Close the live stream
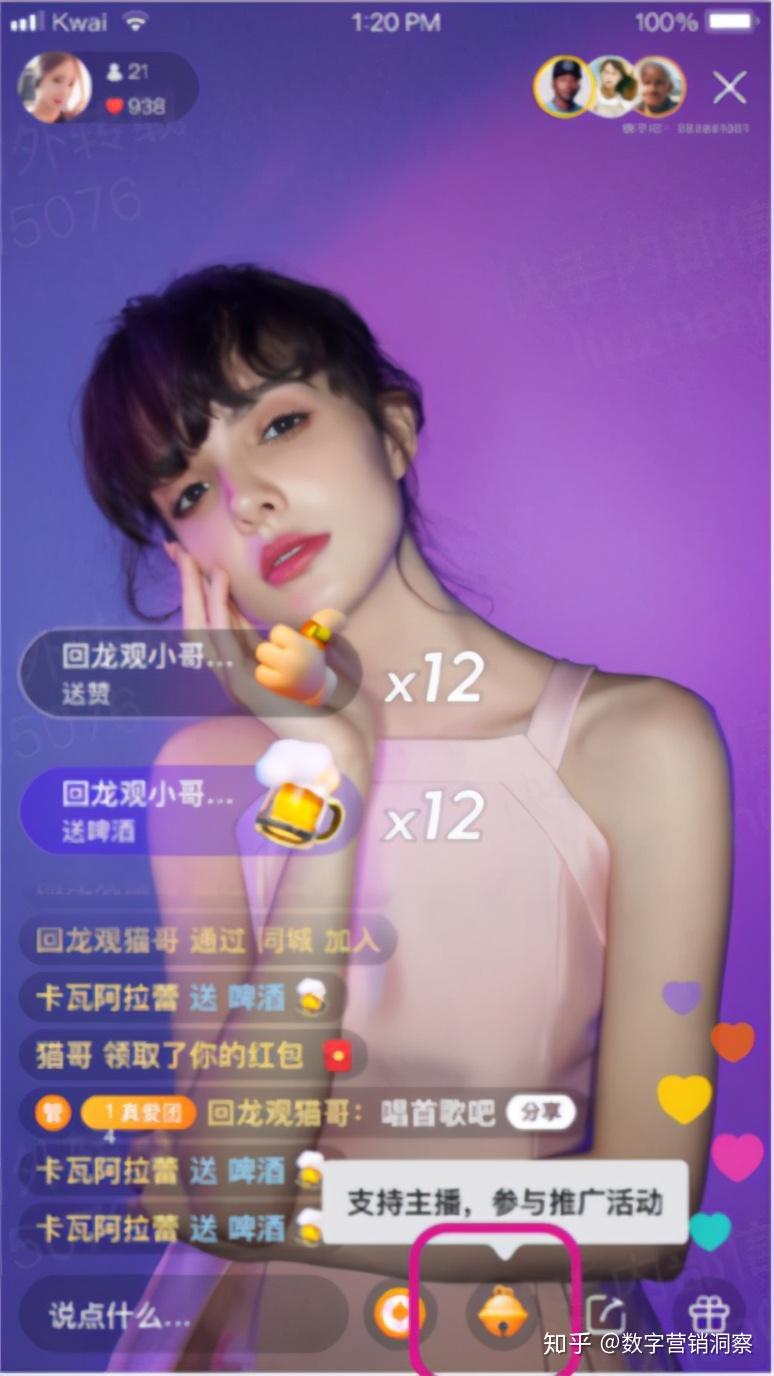This screenshot has width=774, height=1376. tap(730, 88)
